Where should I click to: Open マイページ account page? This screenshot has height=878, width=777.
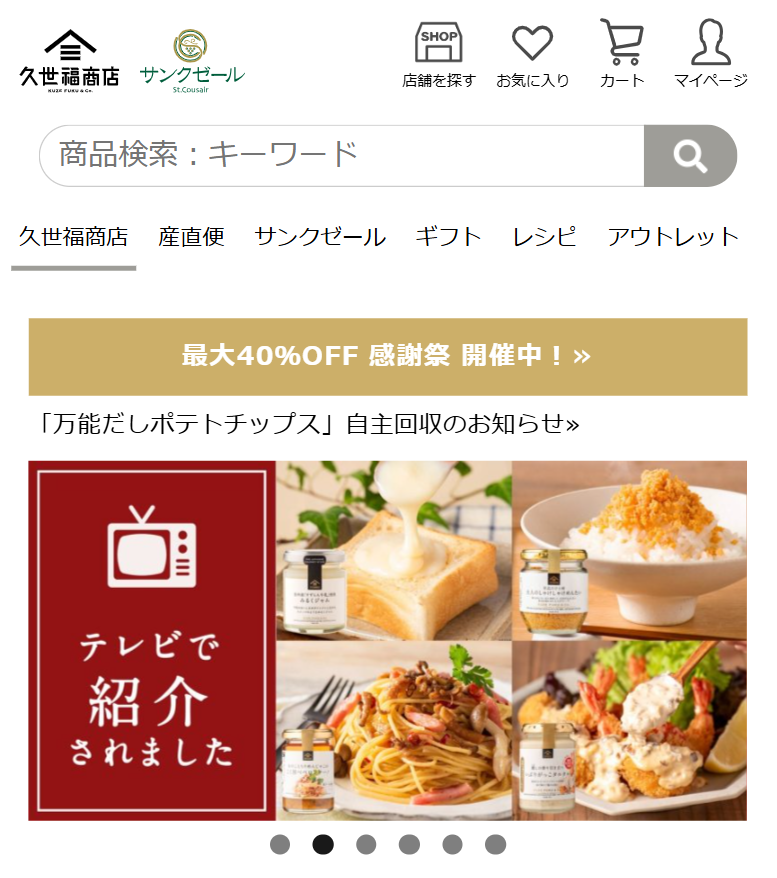[x=710, y=55]
